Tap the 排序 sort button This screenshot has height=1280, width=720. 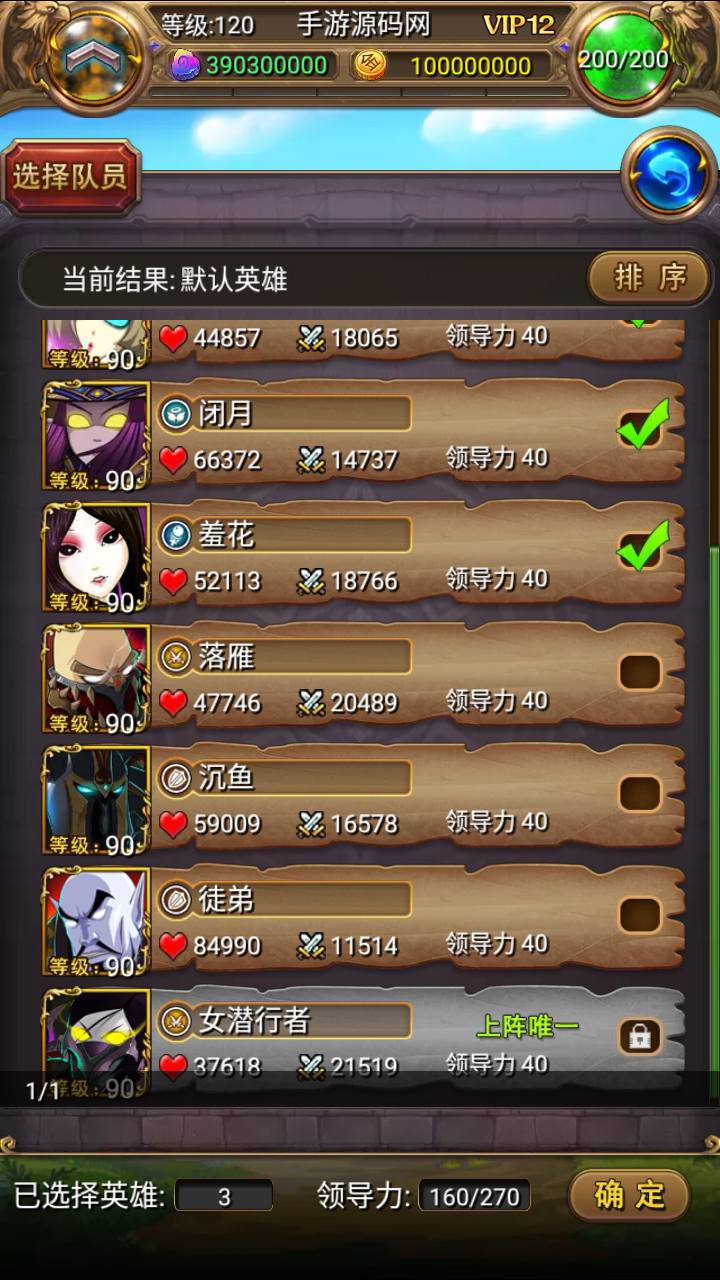click(650, 277)
